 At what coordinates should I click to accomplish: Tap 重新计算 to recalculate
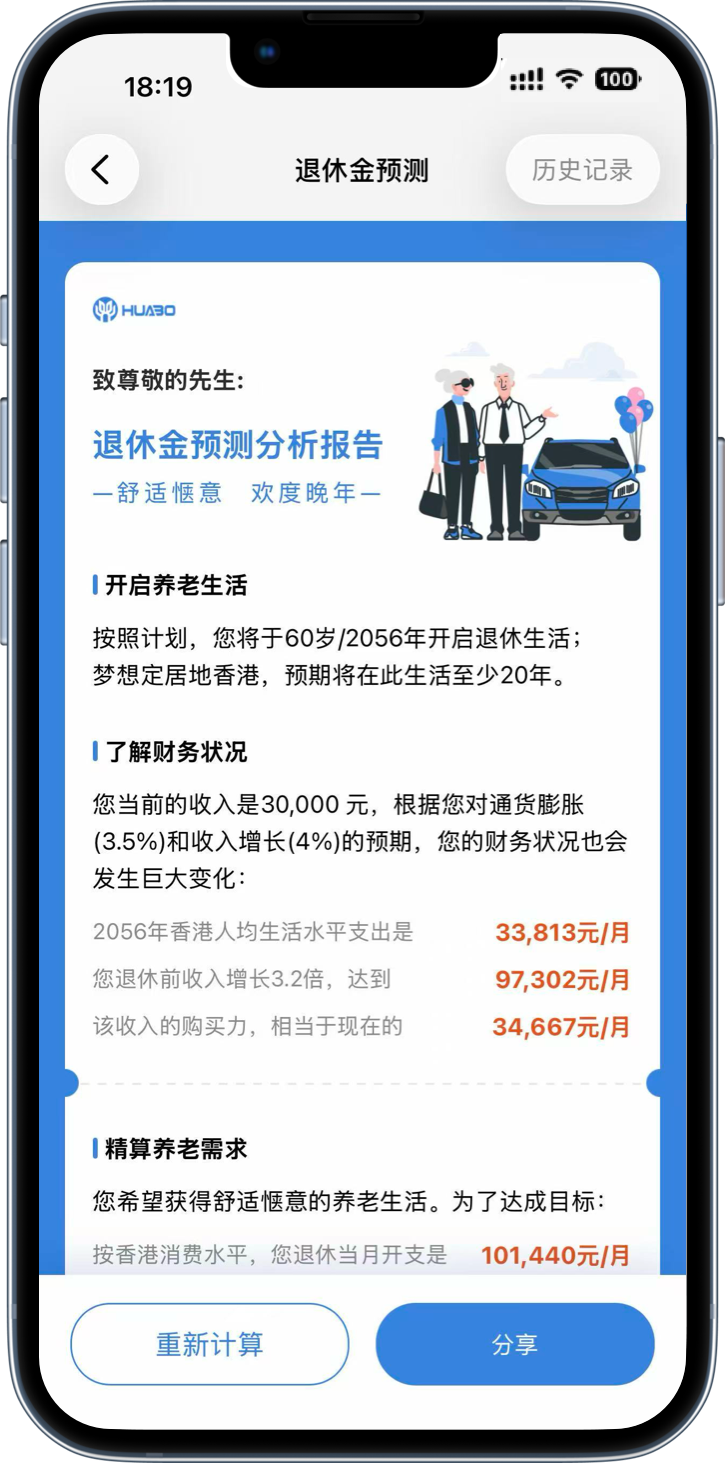click(x=210, y=1344)
